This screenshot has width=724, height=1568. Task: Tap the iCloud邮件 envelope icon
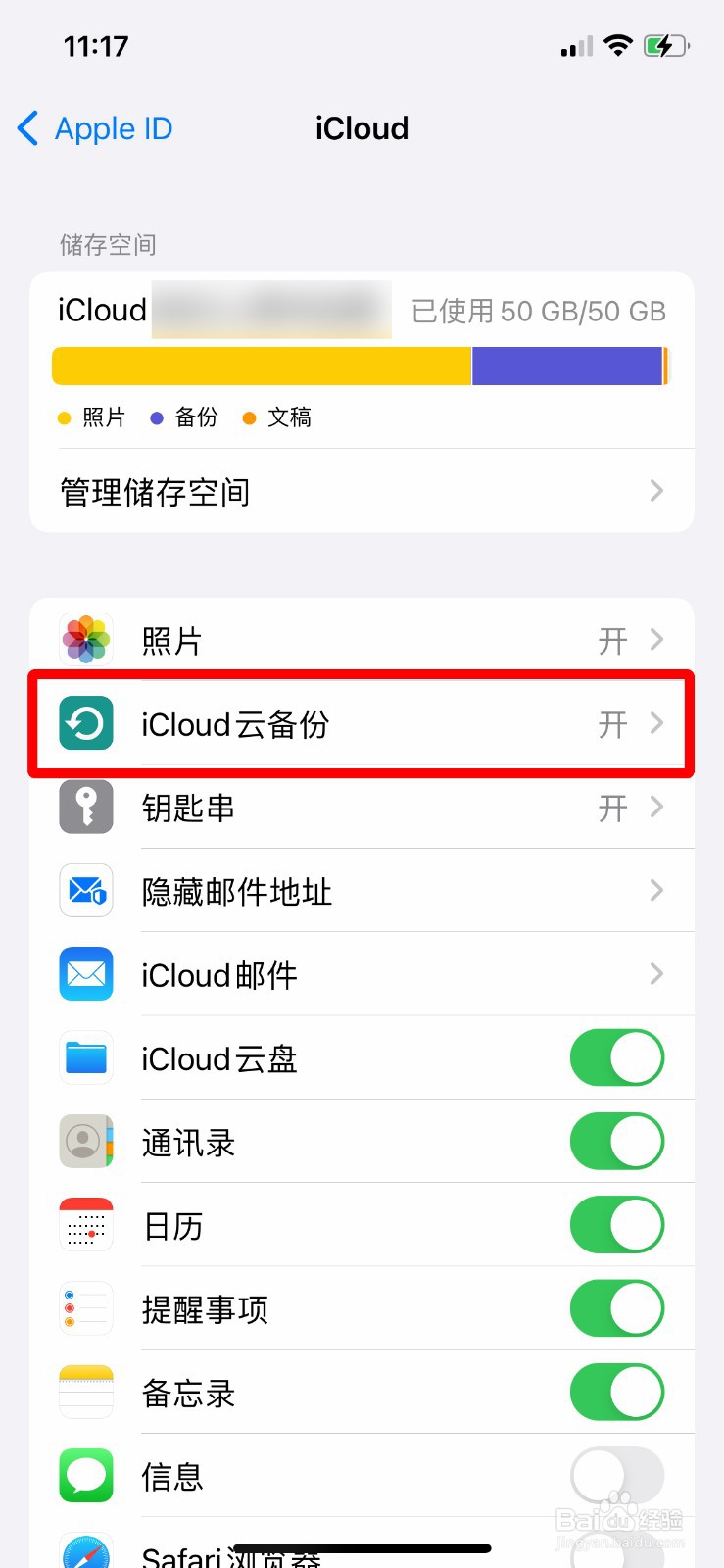pos(85,974)
